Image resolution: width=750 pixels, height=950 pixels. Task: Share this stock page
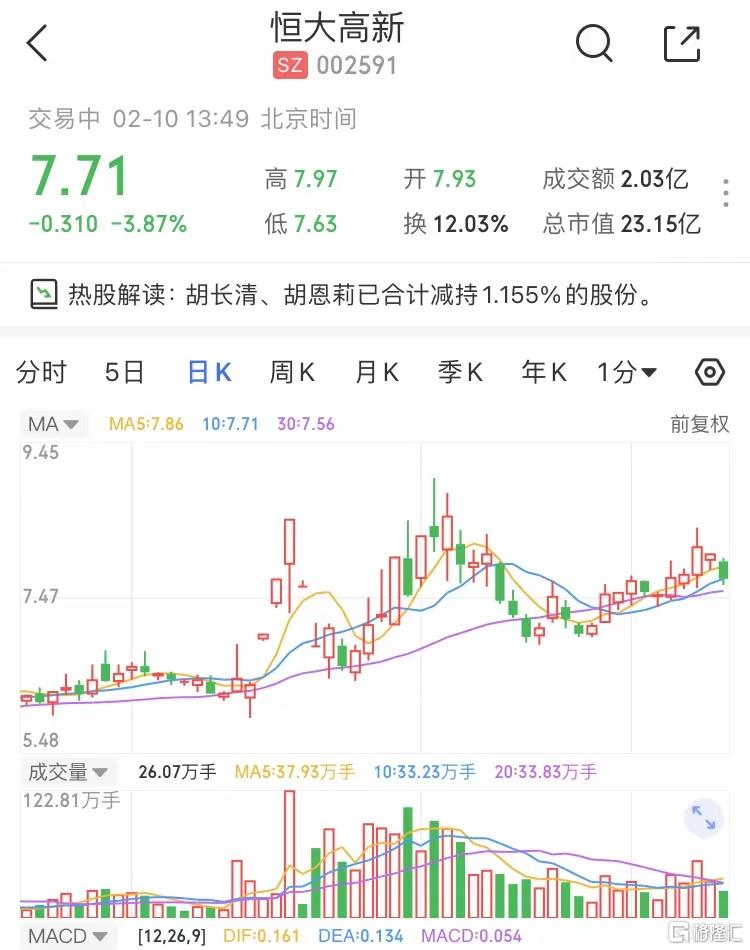click(683, 43)
